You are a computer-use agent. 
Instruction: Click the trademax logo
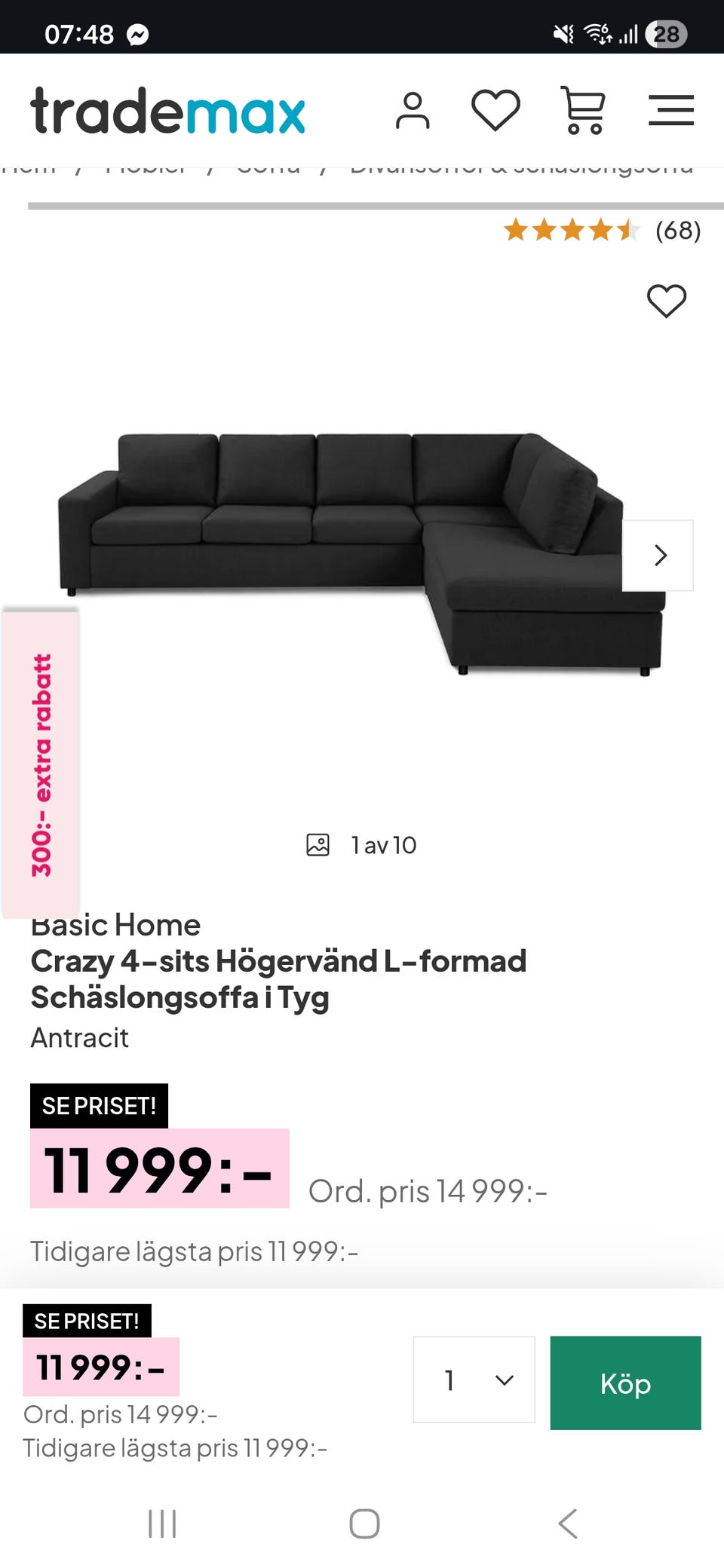point(166,113)
